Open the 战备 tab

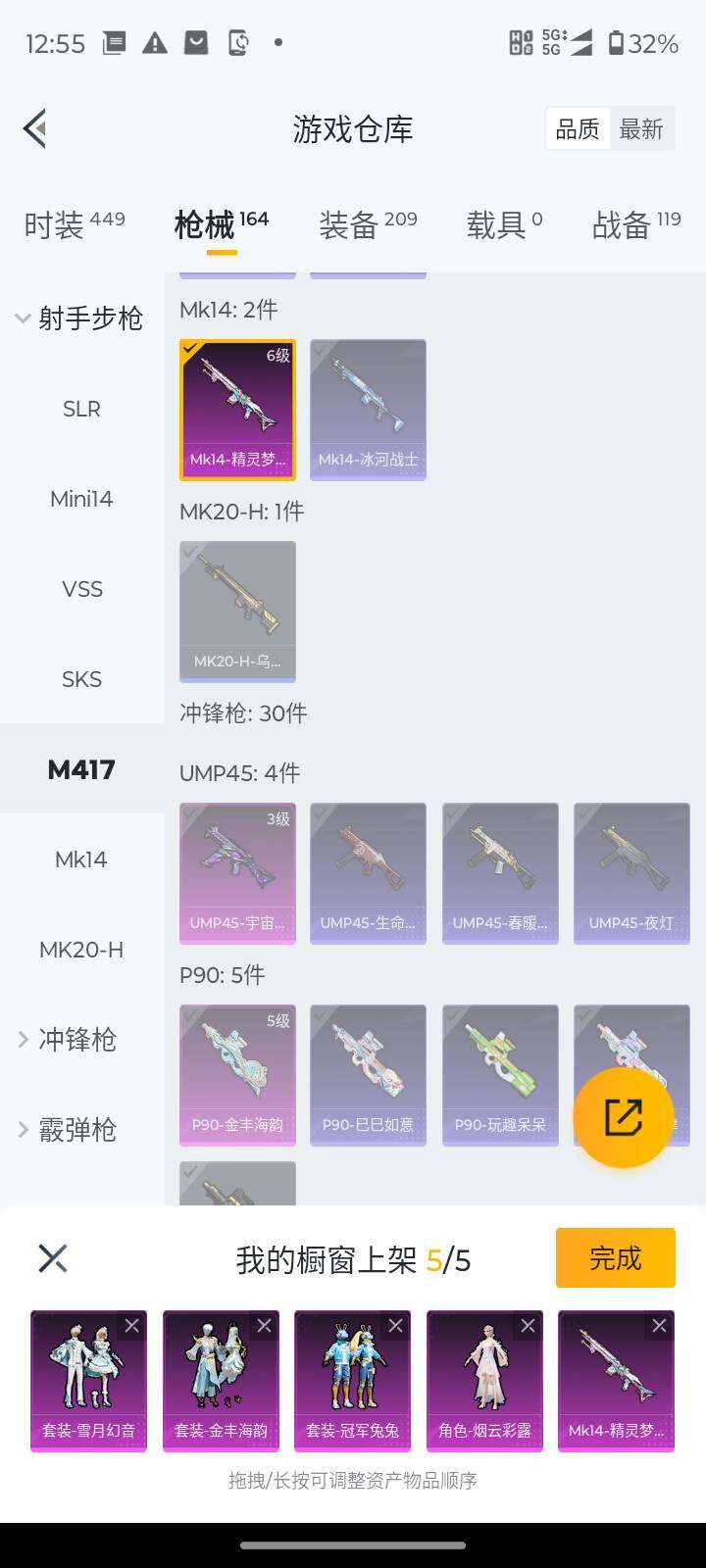[x=635, y=224]
